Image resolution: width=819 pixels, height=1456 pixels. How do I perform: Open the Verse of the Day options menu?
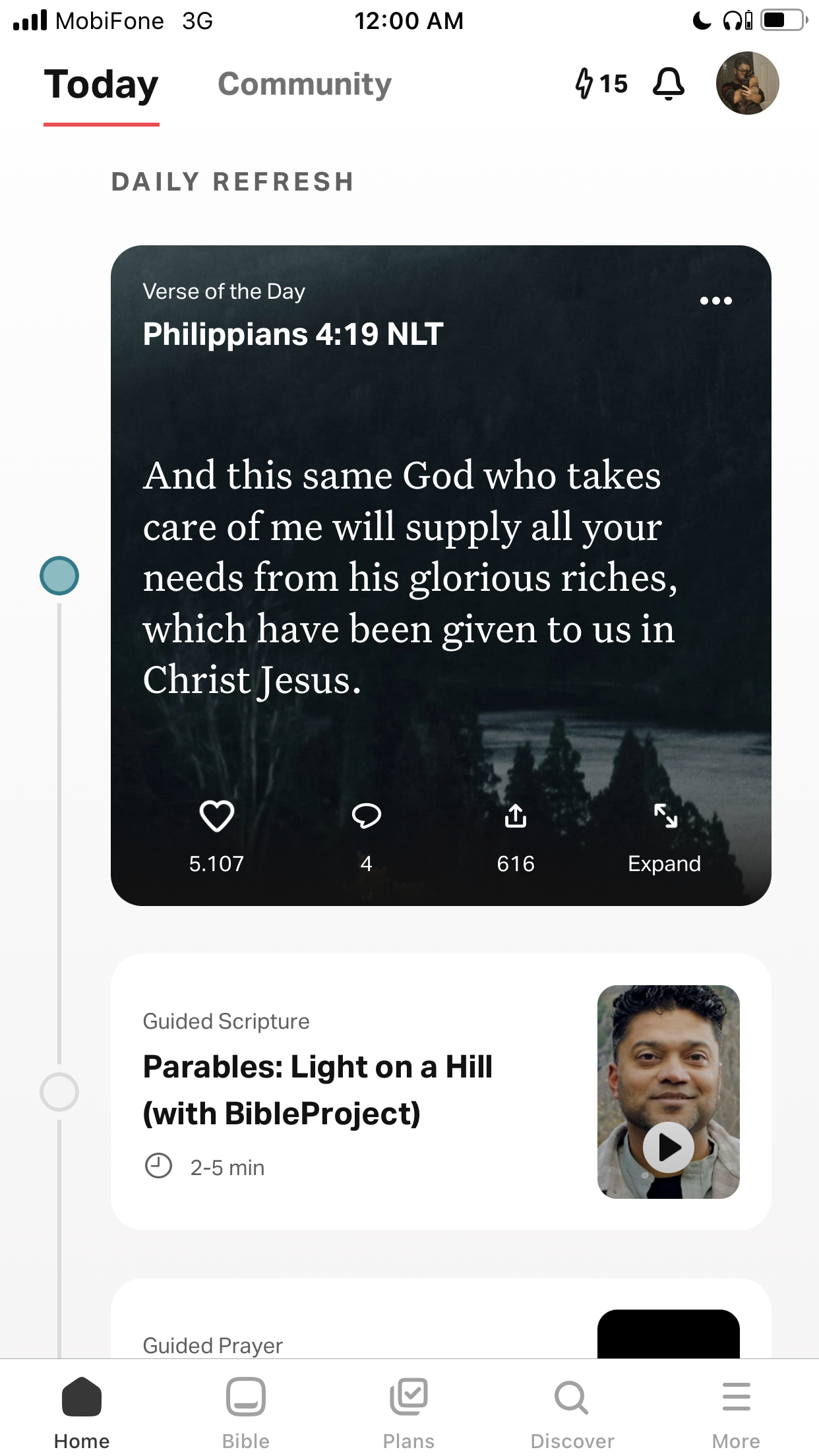[x=716, y=301]
